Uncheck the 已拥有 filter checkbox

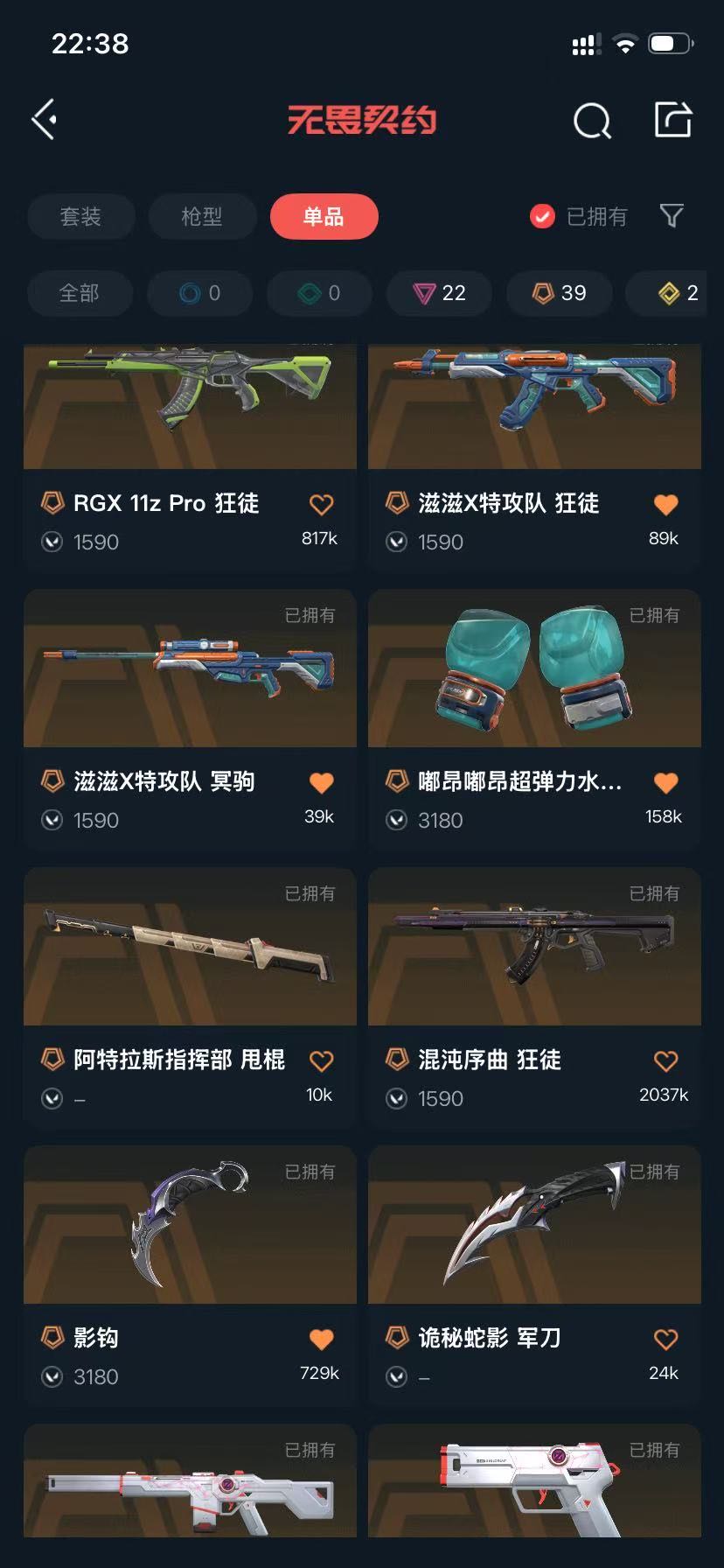pyautogui.click(x=542, y=216)
